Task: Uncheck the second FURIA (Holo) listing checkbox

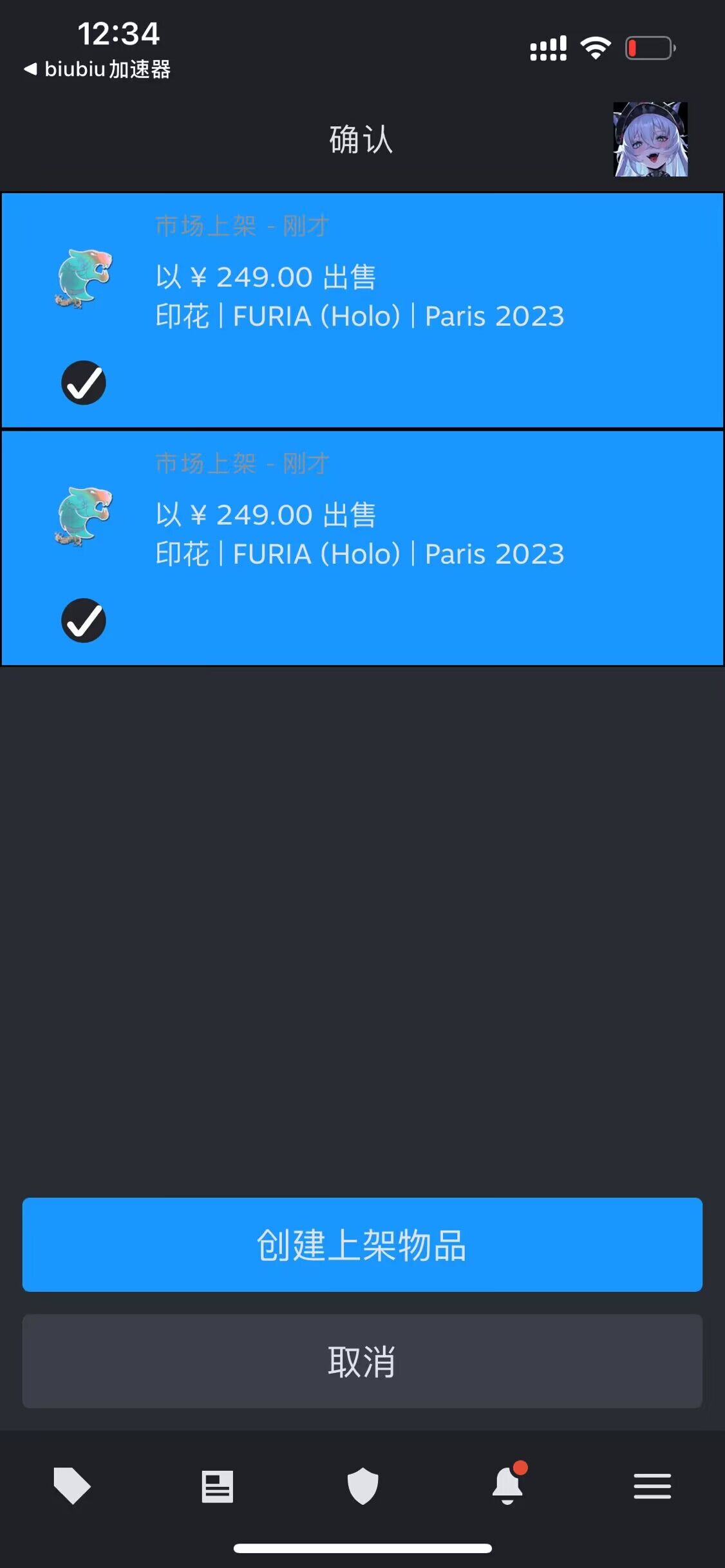Action: pos(84,621)
